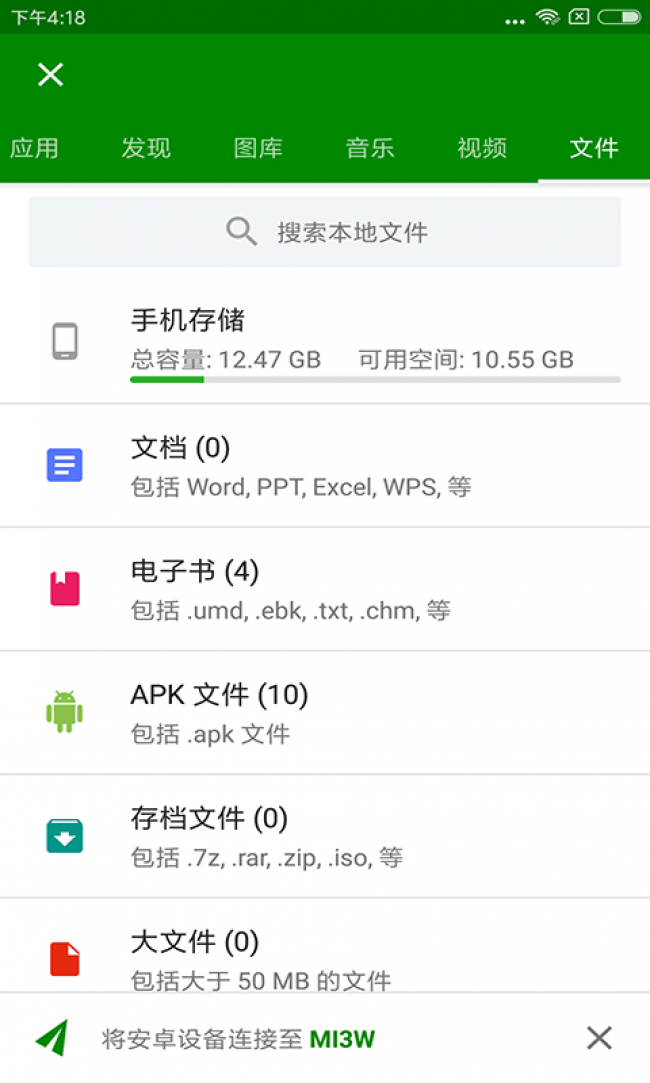Tap the 搜索本地文件 search box
650x1083 pixels.
tap(325, 232)
